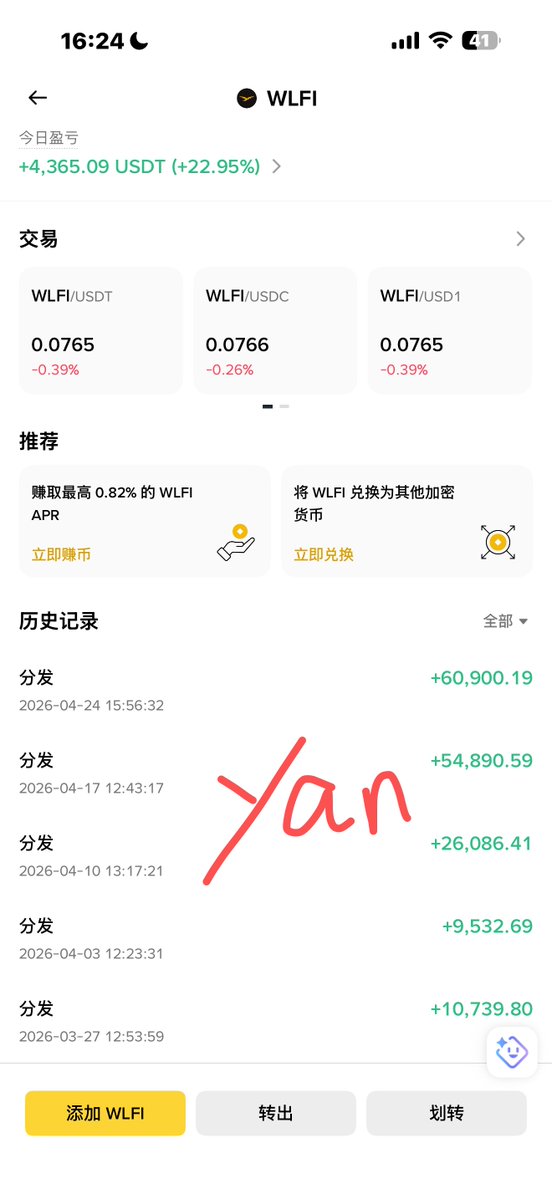The width and height of the screenshot is (552, 1199).
Task: Open the 分发 record from 2026-04-10
Action: [x=275, y=856]
